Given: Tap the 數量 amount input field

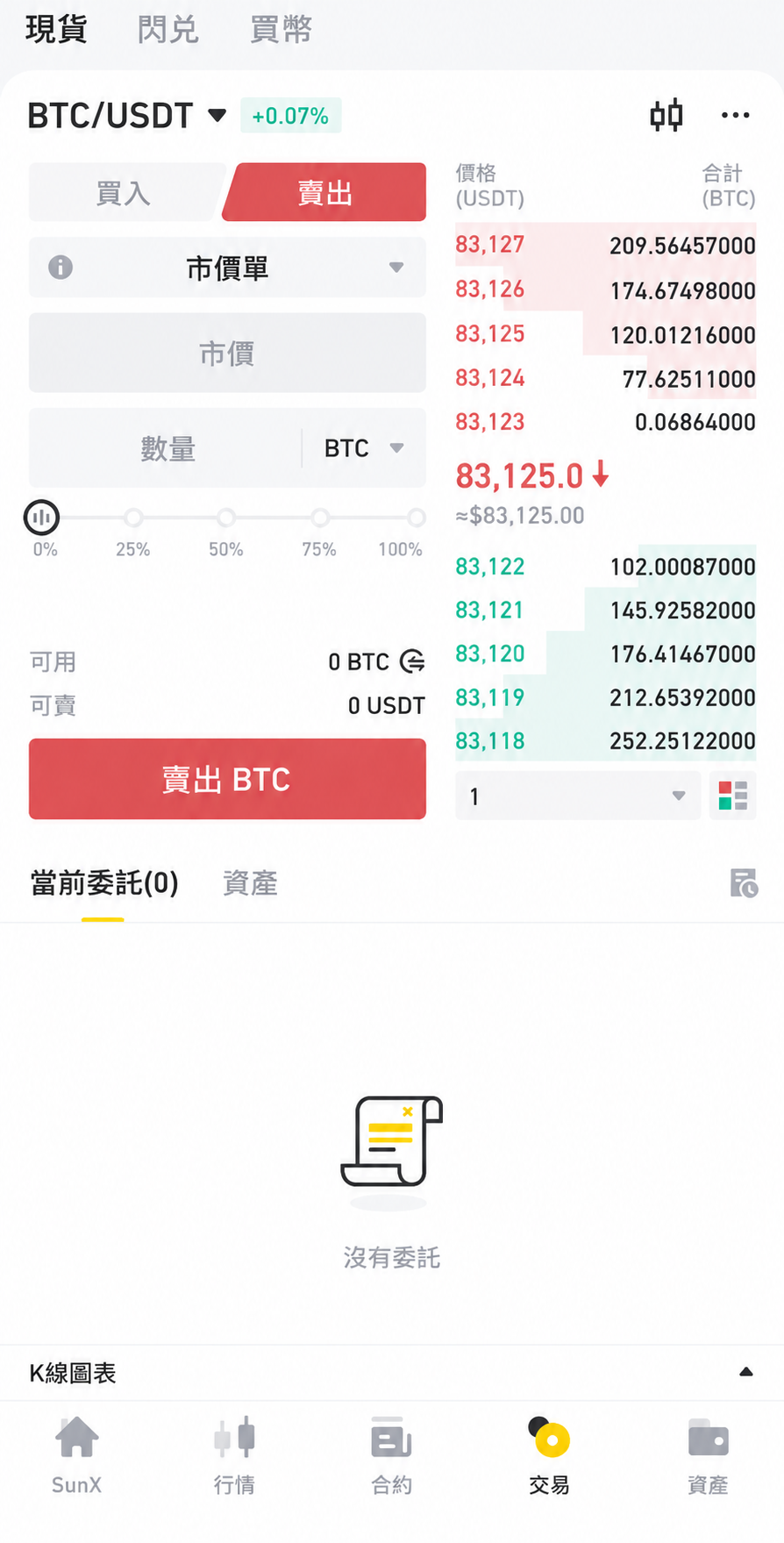Looking at the screenshot, I should click(x=167, y=448).
